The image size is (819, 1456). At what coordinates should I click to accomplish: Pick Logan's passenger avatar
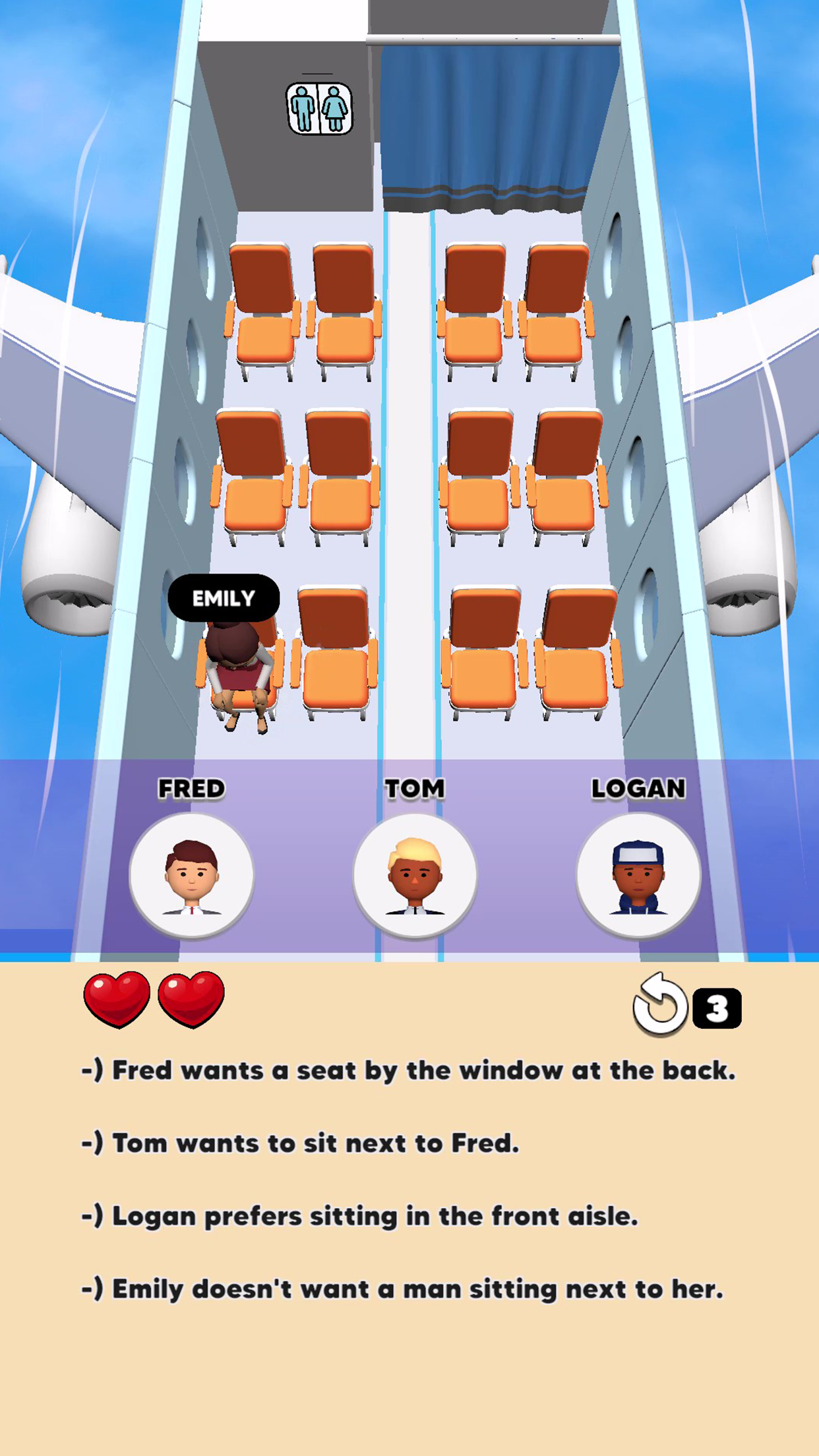[x=638, y=876]
